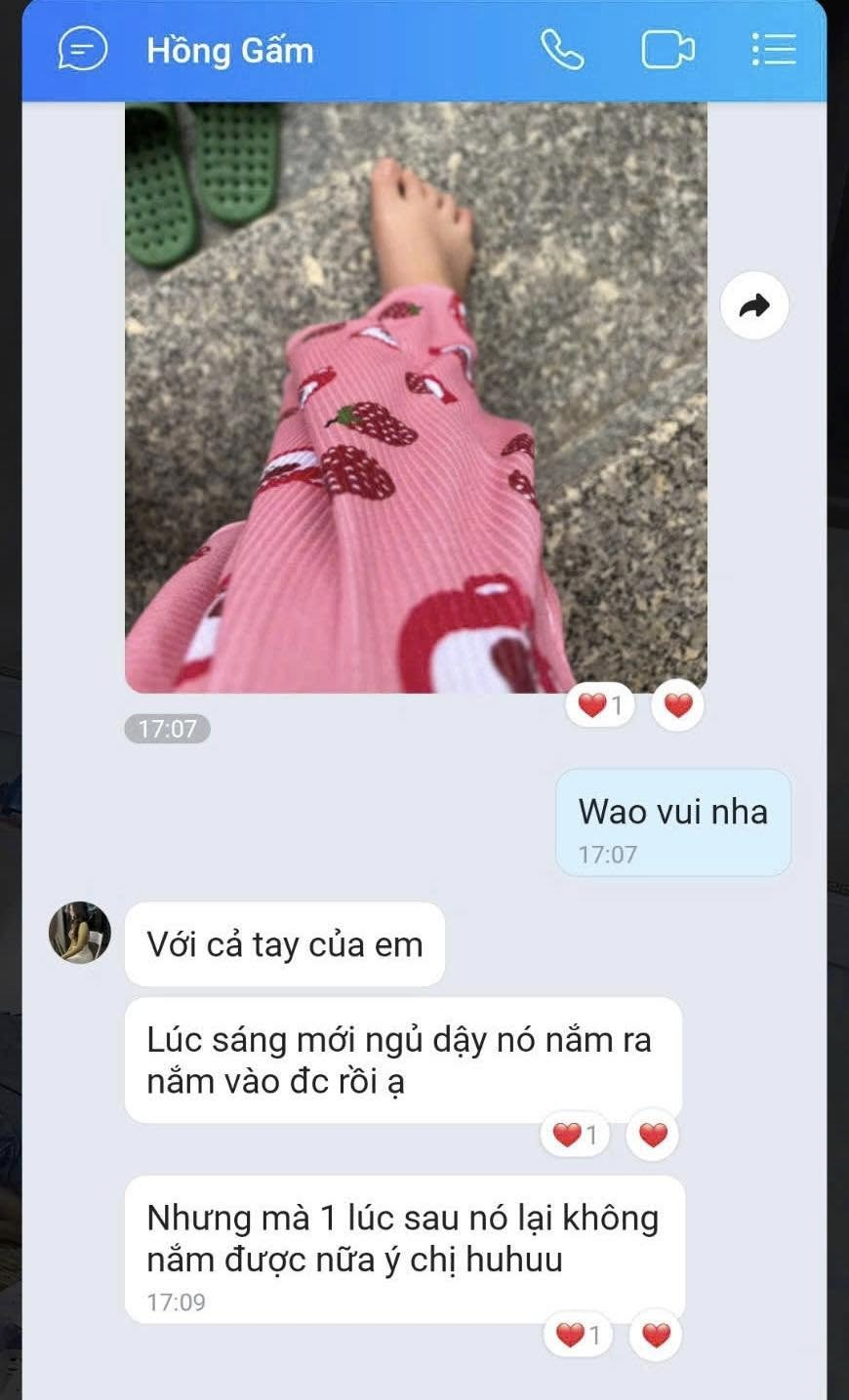This screenshot has width=849, height=1400.
Task: View heart reaction count on the photo
Action: point(601,704)
